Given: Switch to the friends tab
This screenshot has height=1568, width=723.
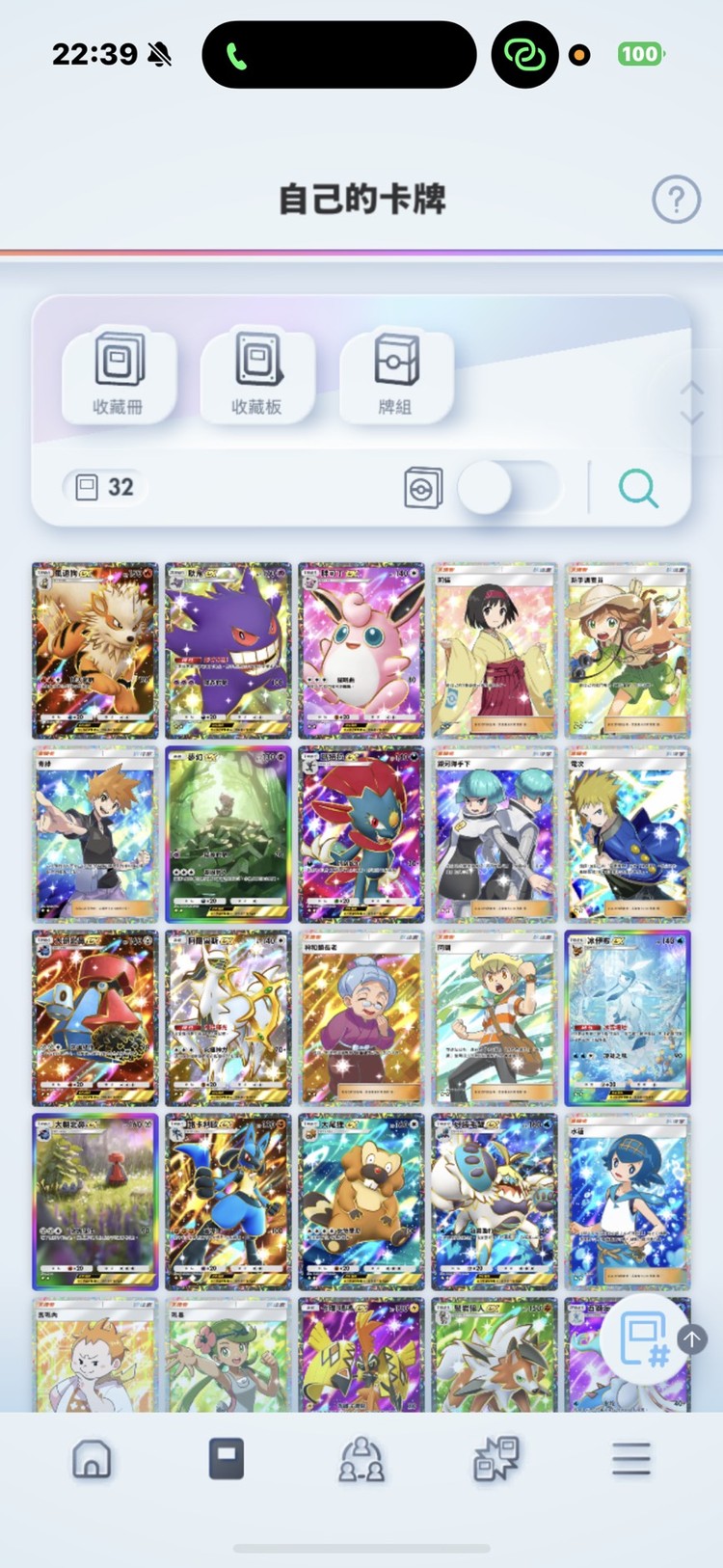Looking at the screenshot, I should [x=361, y=1459].
